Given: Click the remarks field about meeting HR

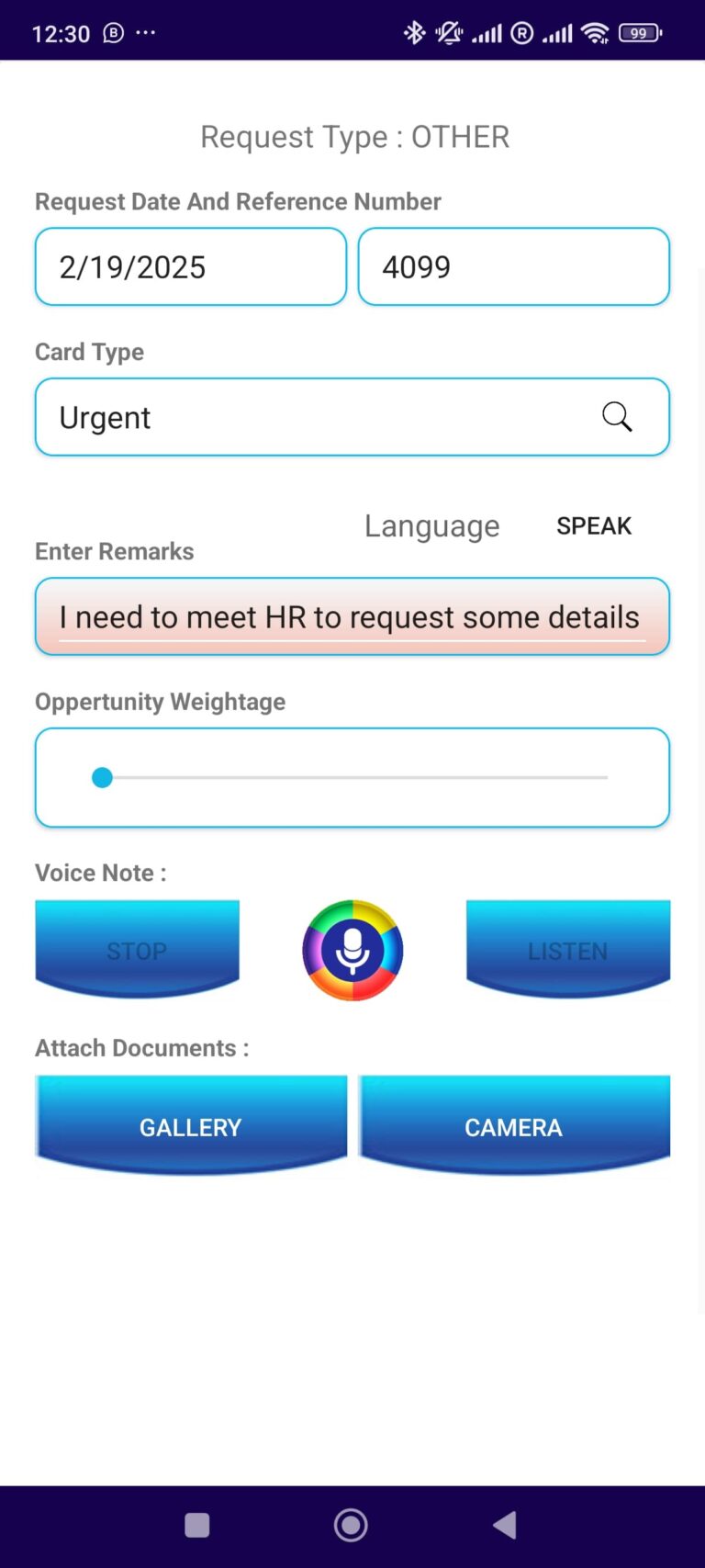Looking at the screenshot, I should pyautogui.click(x=352, y=616).
